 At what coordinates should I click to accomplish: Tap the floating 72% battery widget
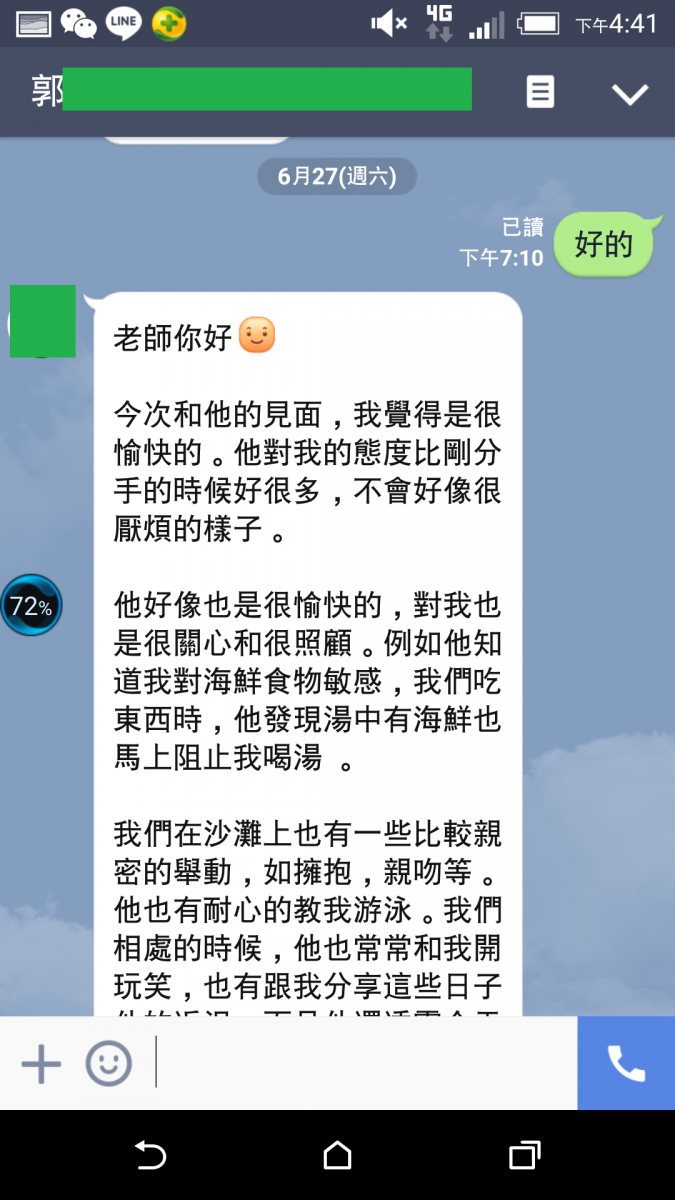(31, 606)
